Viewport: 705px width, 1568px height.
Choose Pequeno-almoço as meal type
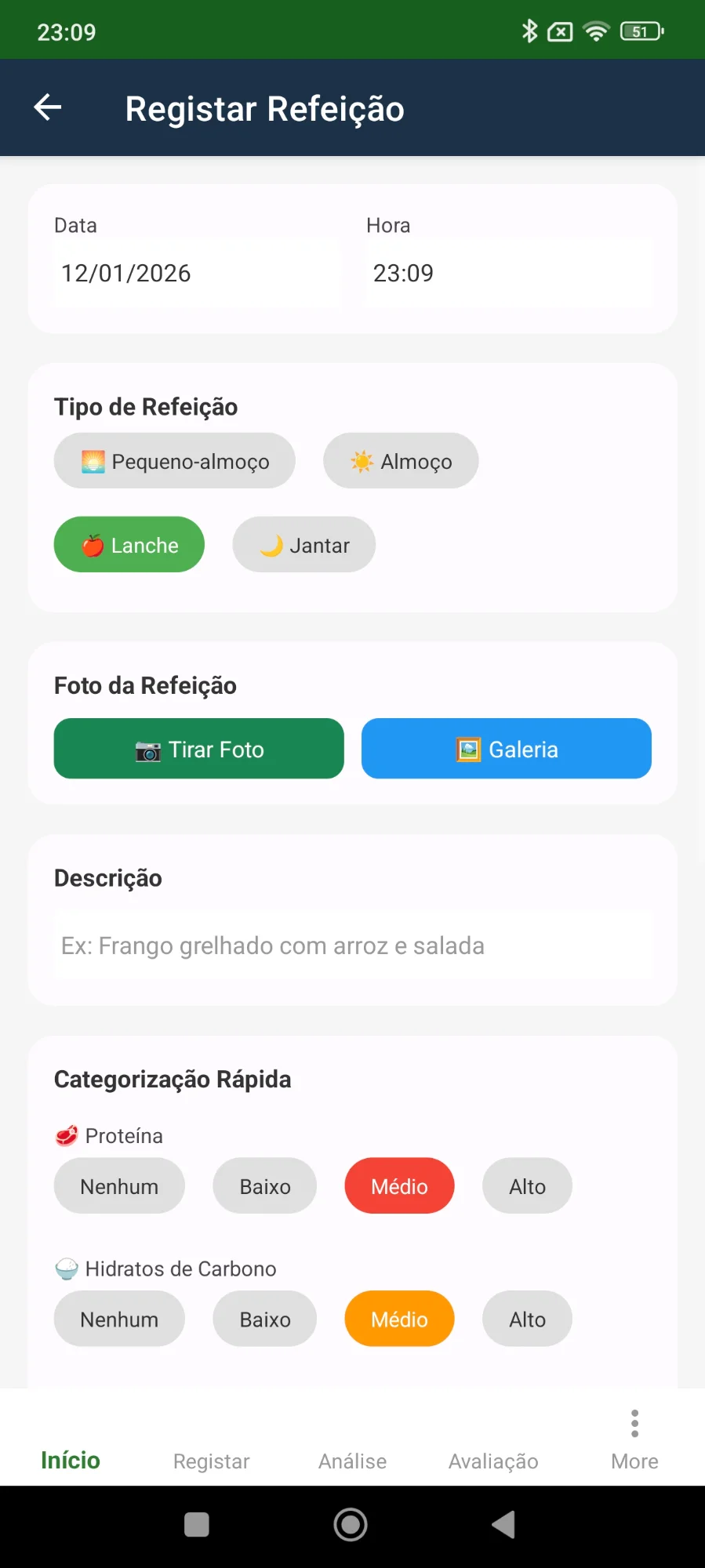click(x=174, y=461)
